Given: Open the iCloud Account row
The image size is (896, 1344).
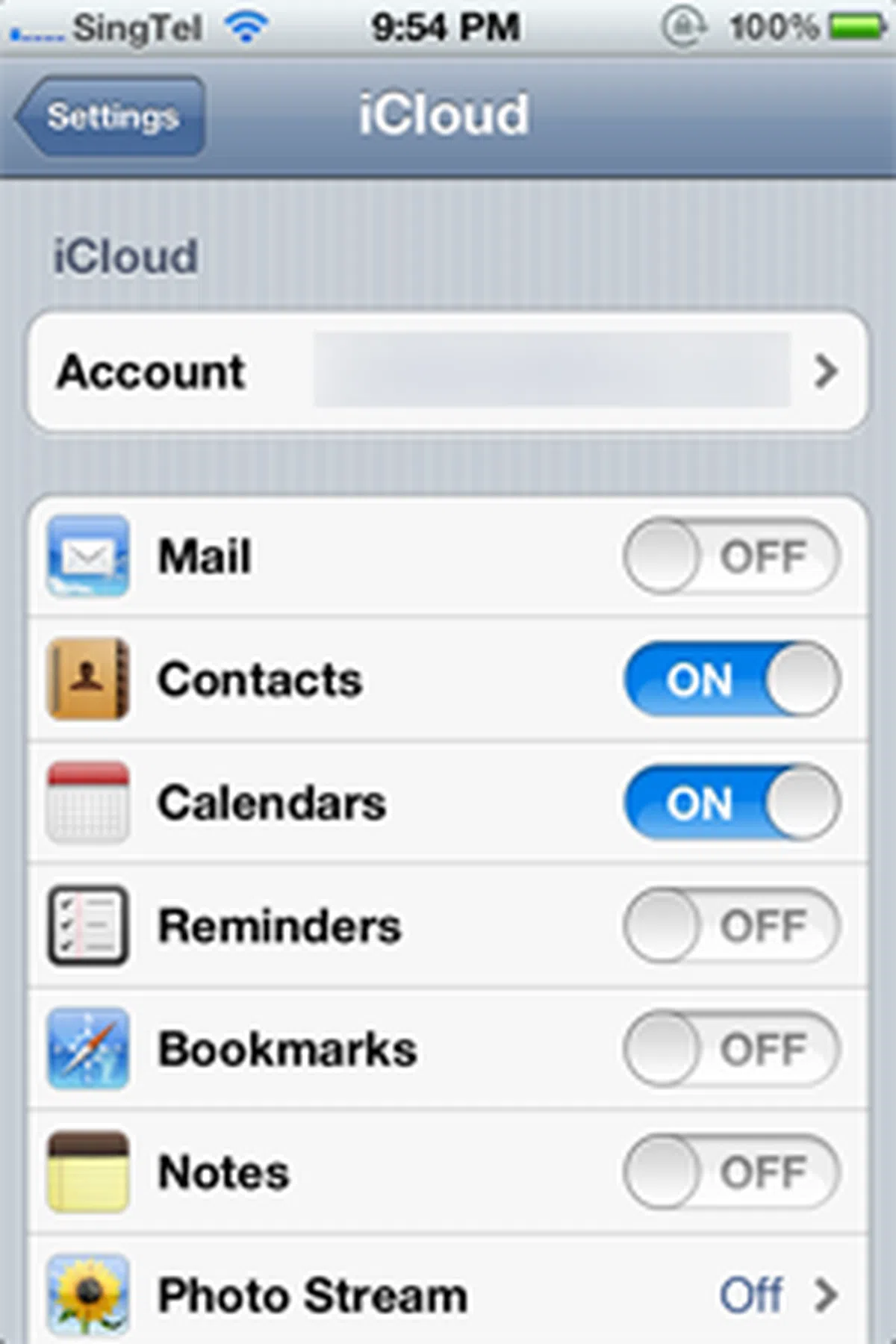Looking at the screenshot, I should pyautogui.click(x=448, y=371).
